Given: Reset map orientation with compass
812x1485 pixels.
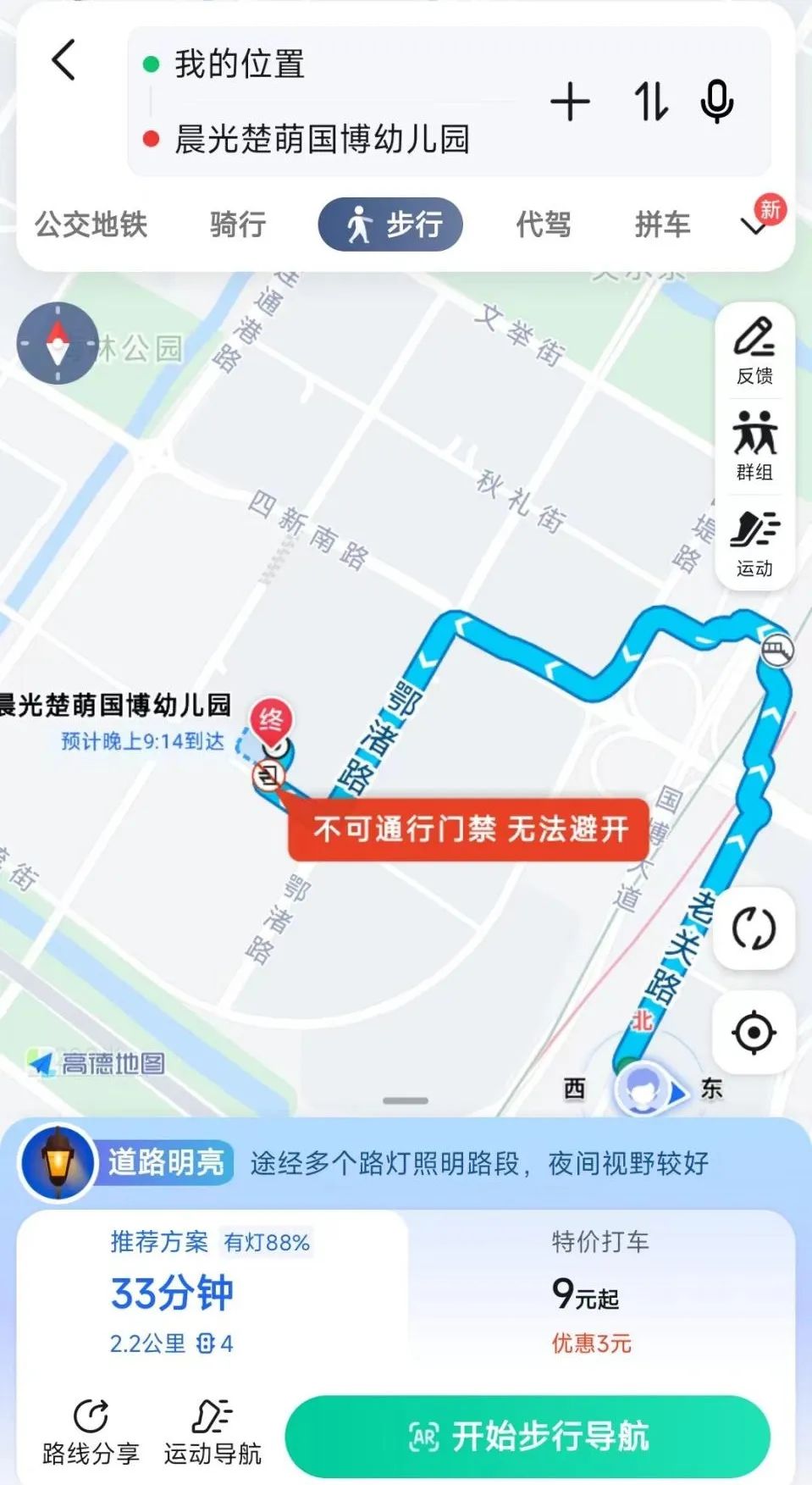Looking at the screenshot, I should (58, 343).
